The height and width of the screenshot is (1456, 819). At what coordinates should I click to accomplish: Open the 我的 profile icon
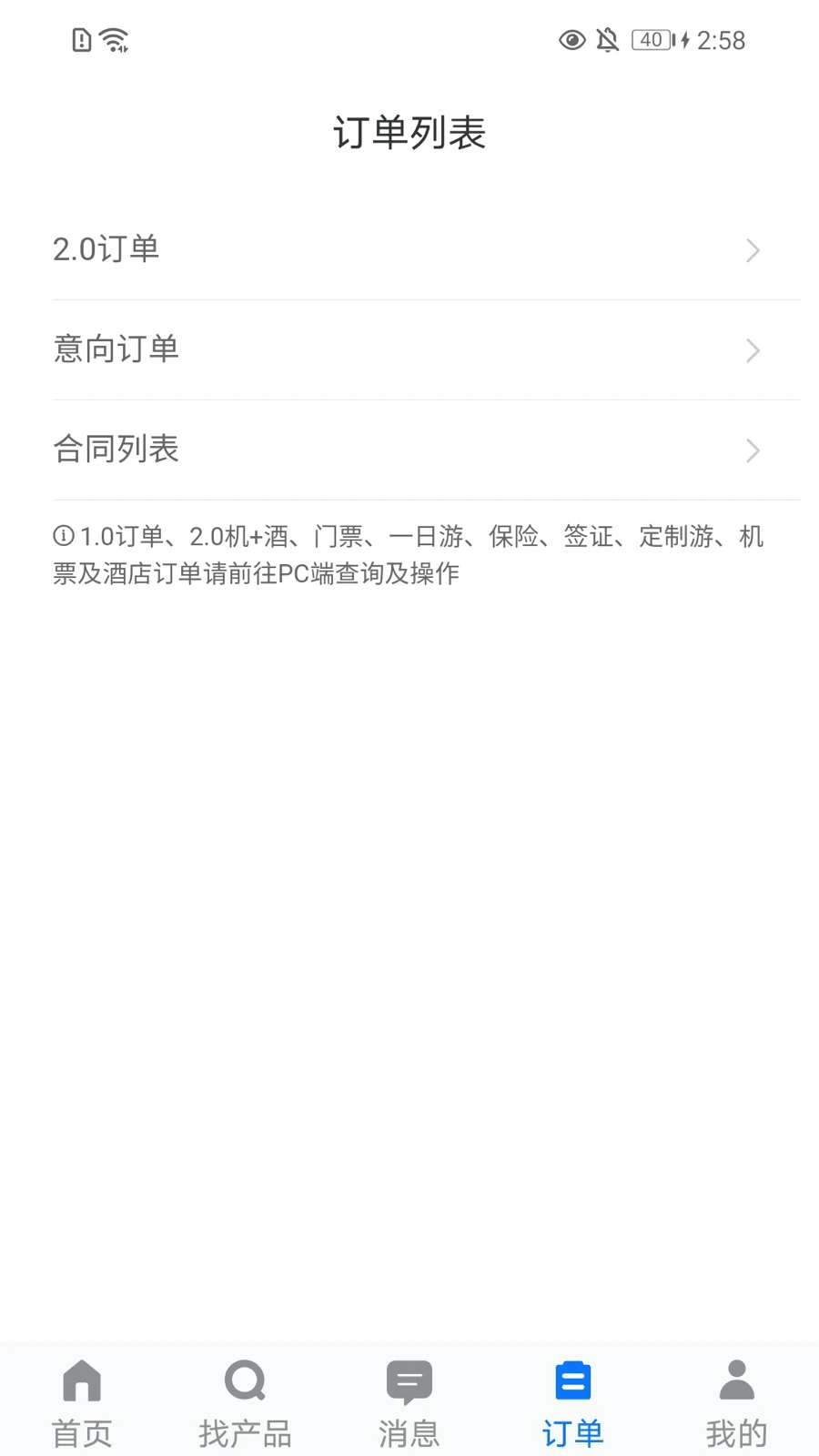[x=736, y=1380]
